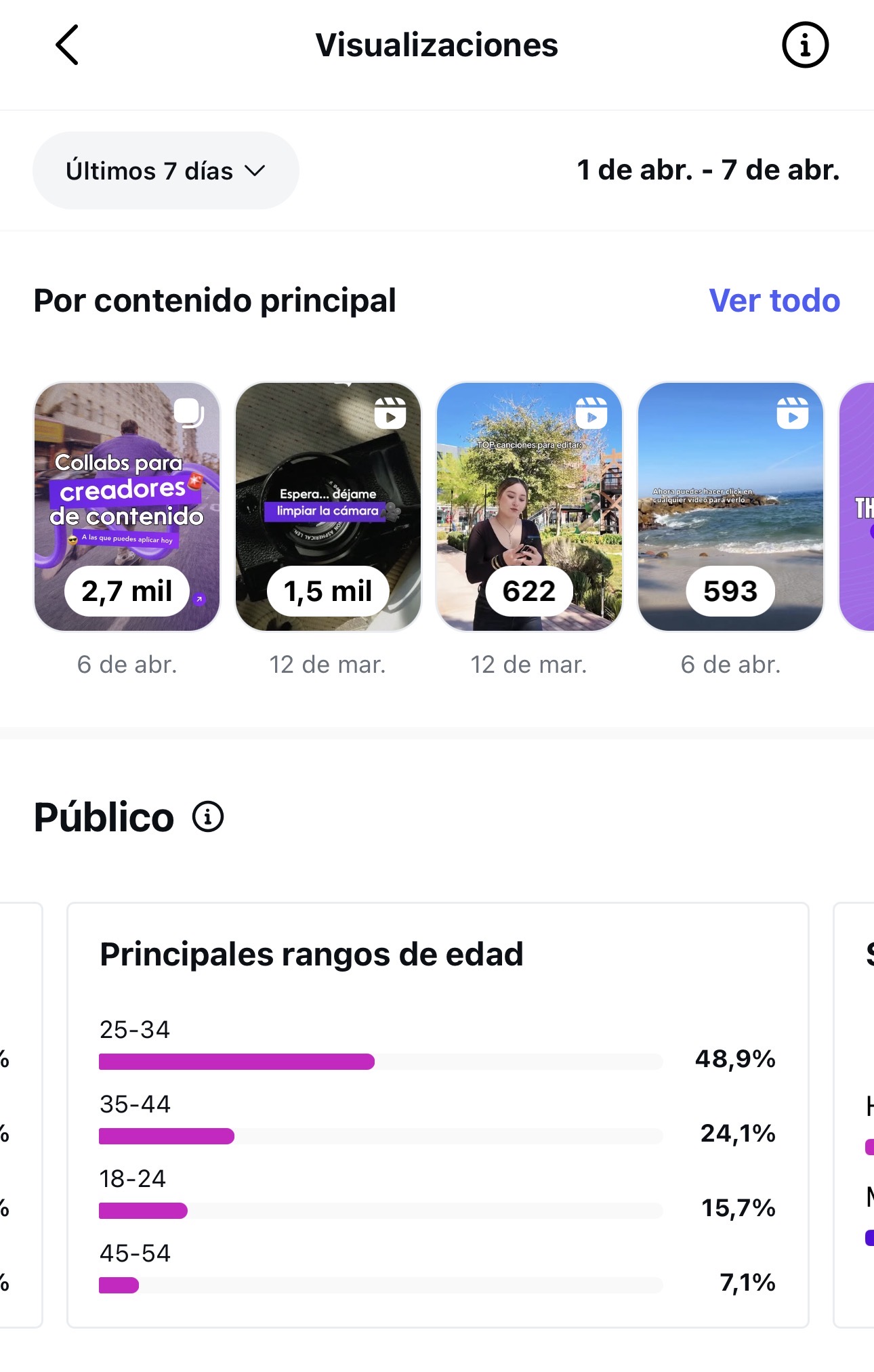Tap the 1,5 mil views badge

coord(328,590)
